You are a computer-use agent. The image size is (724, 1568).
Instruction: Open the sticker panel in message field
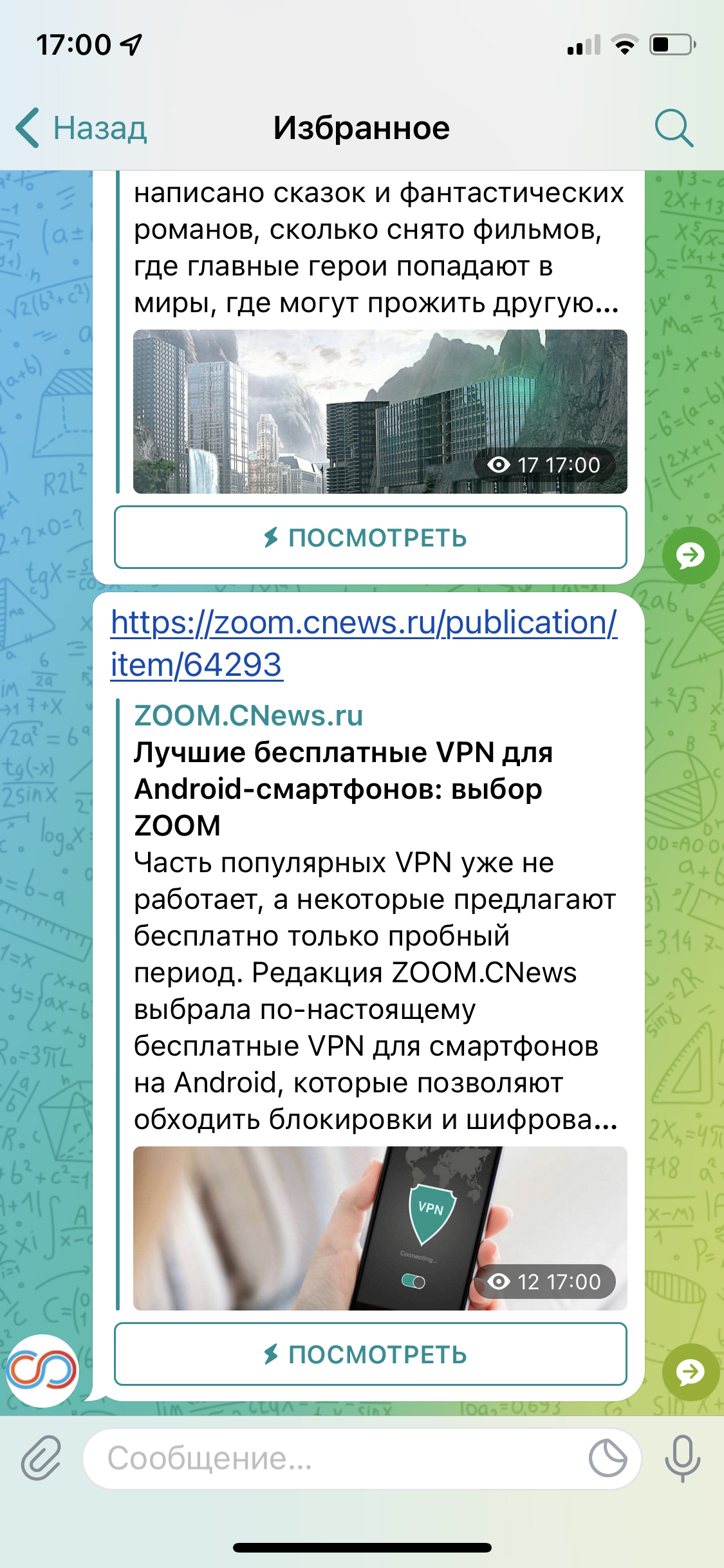click(608, 1459)
